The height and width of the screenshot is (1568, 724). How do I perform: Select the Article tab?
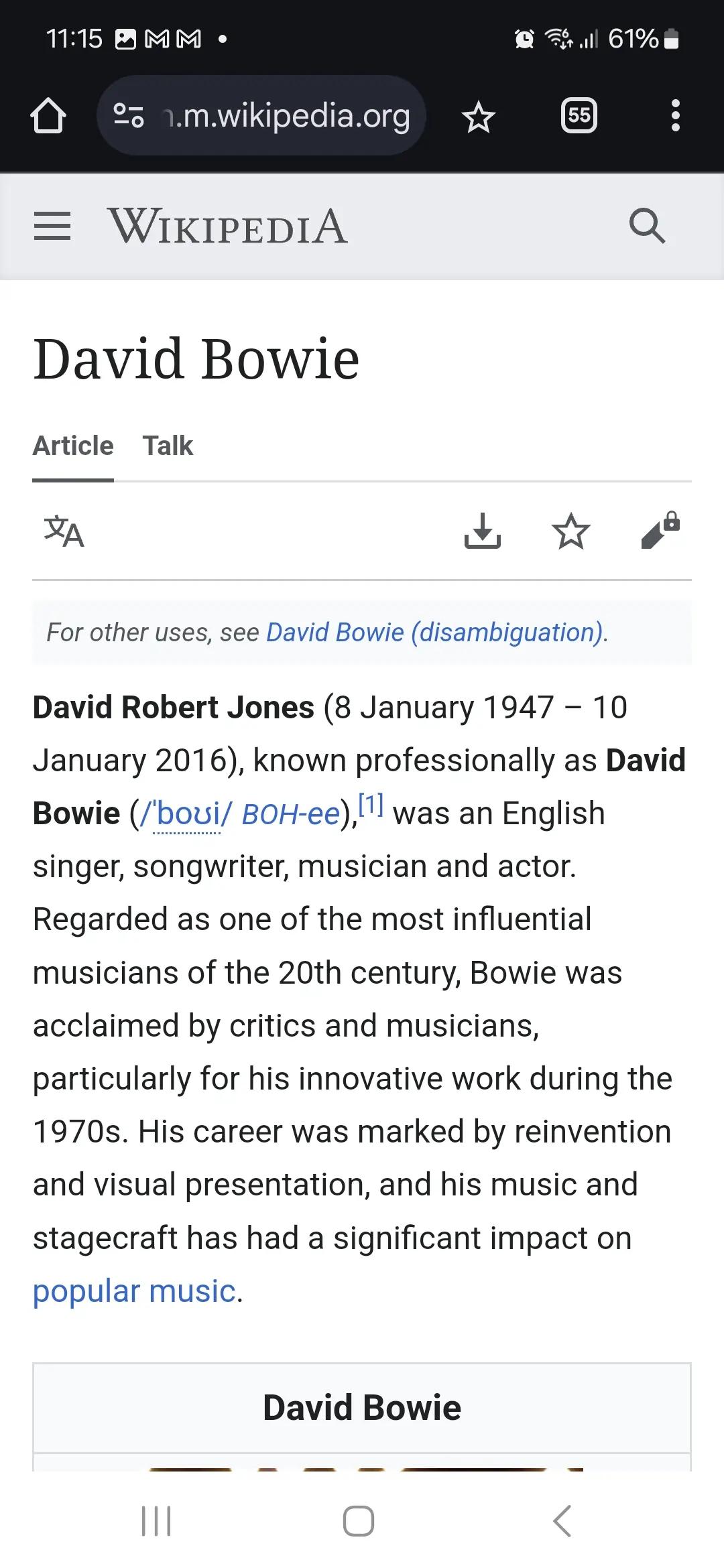[x=72, y=445]
